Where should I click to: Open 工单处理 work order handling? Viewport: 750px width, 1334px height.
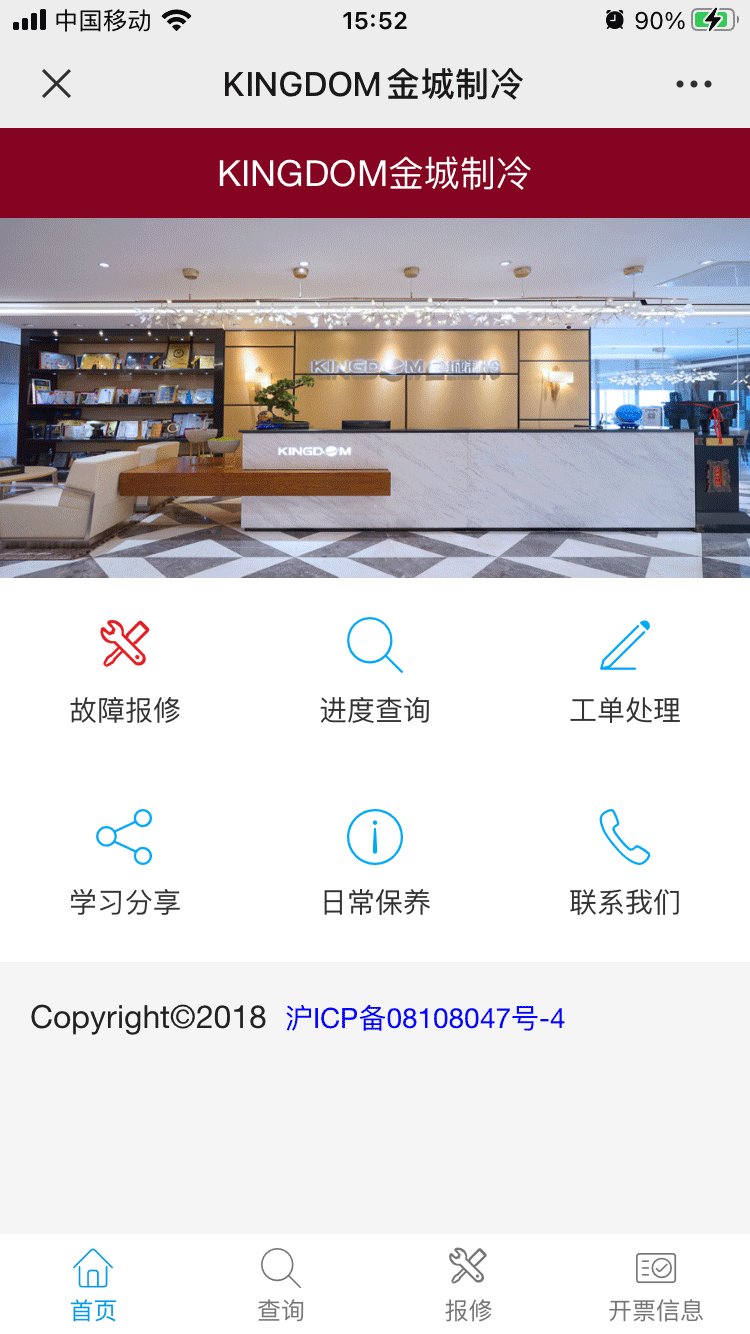click(625, 670)
